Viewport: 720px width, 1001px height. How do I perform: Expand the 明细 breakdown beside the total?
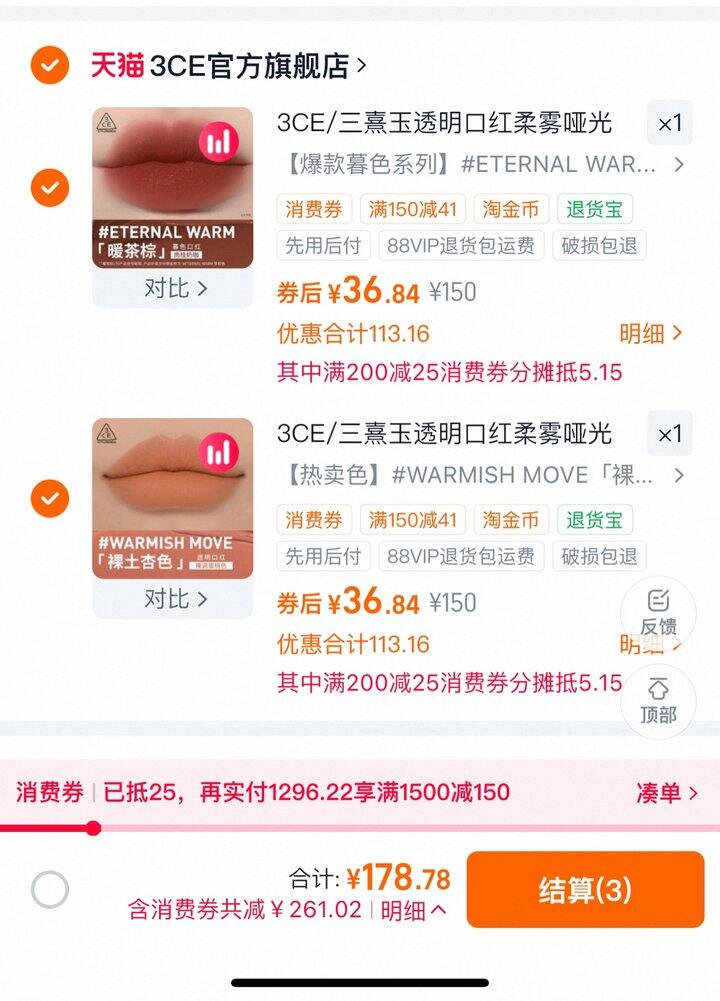point(413,910)
